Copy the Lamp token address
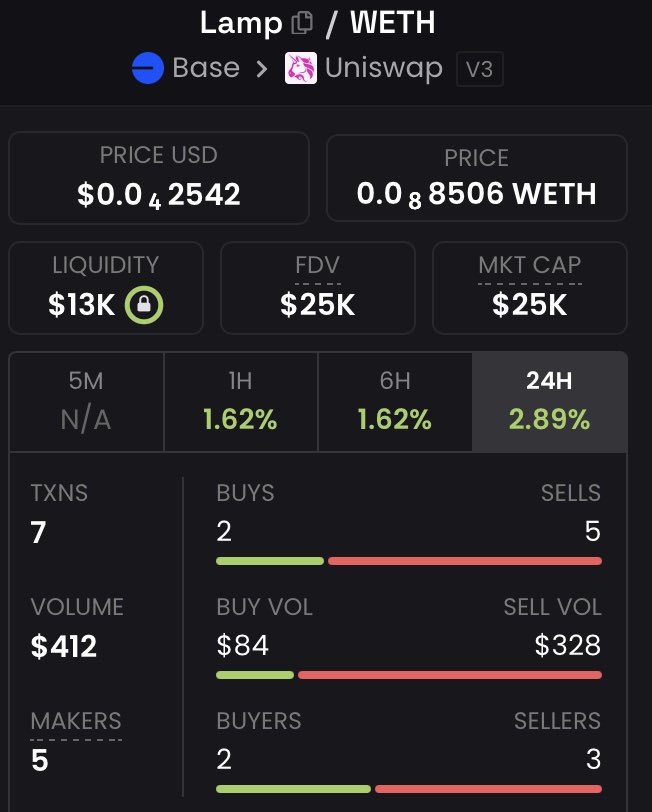Viewport: 652px width, 812px height. coord(301,23)
